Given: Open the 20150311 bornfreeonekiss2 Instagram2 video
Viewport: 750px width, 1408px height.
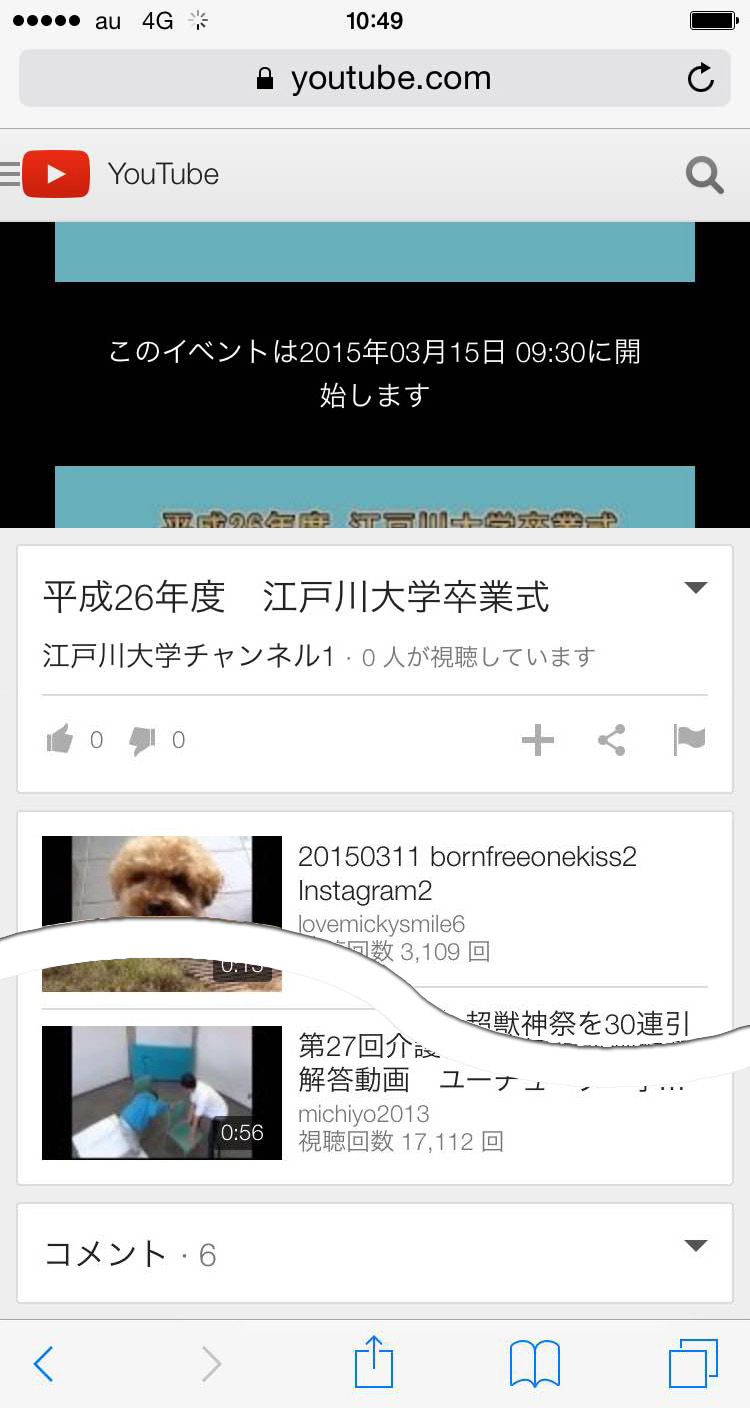Looking at the screenshot, I should tap(466, 873).
